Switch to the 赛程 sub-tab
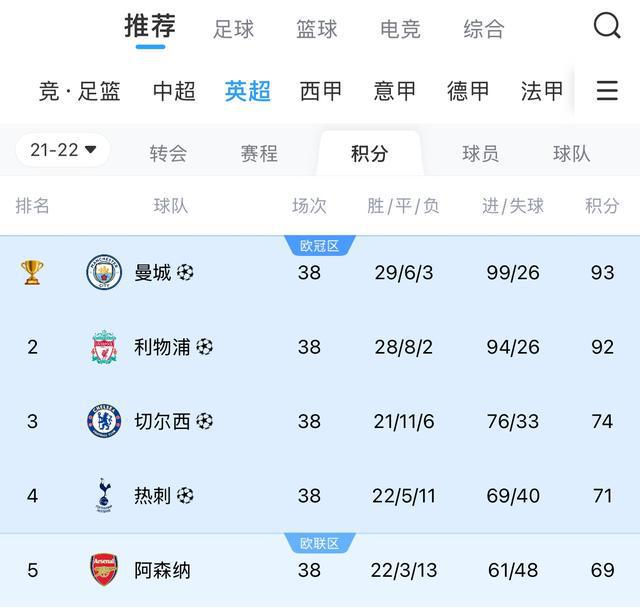 259,153
